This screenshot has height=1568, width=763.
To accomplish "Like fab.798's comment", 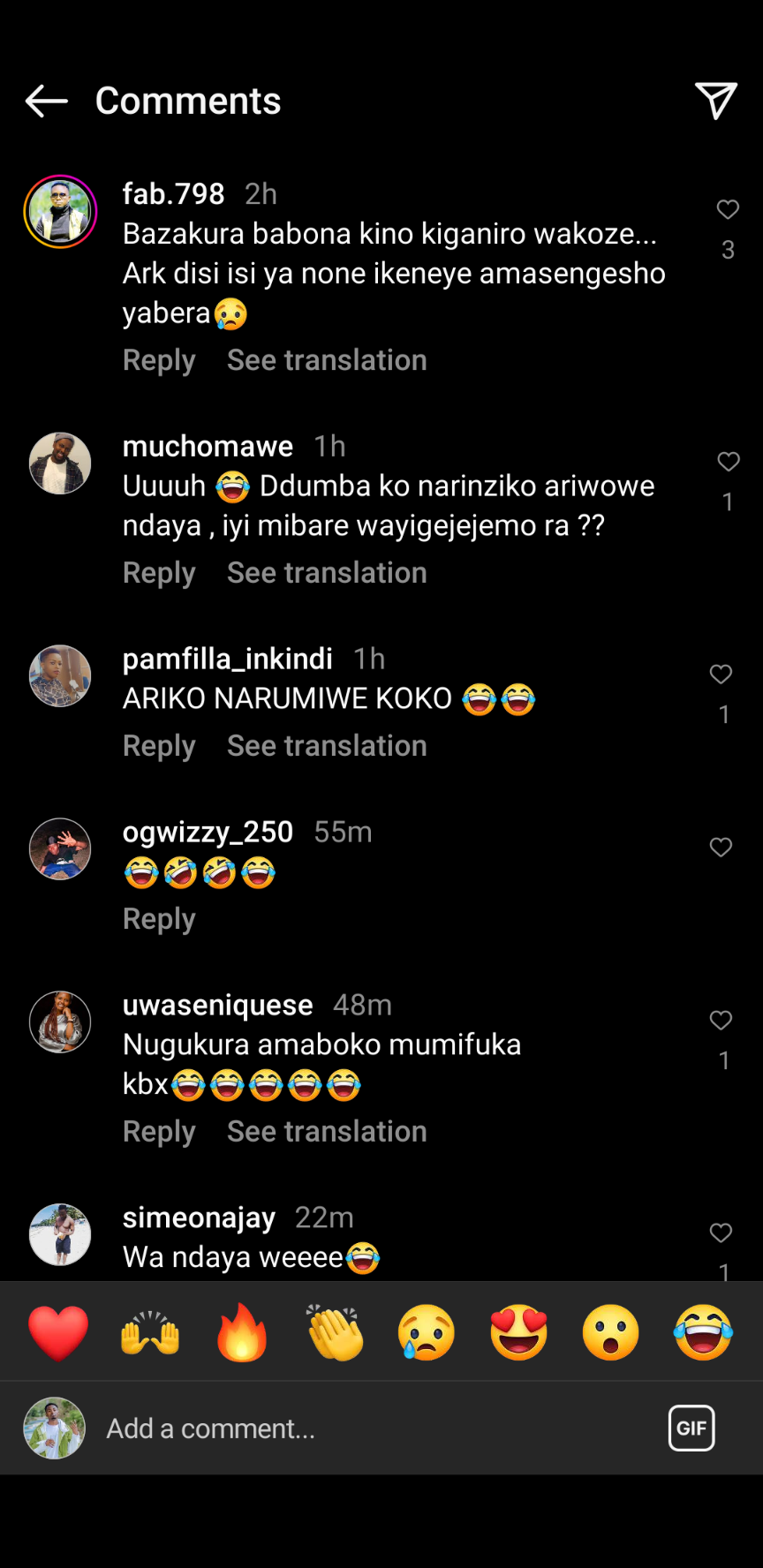I will pyautogui.click(x=728, y=210).
